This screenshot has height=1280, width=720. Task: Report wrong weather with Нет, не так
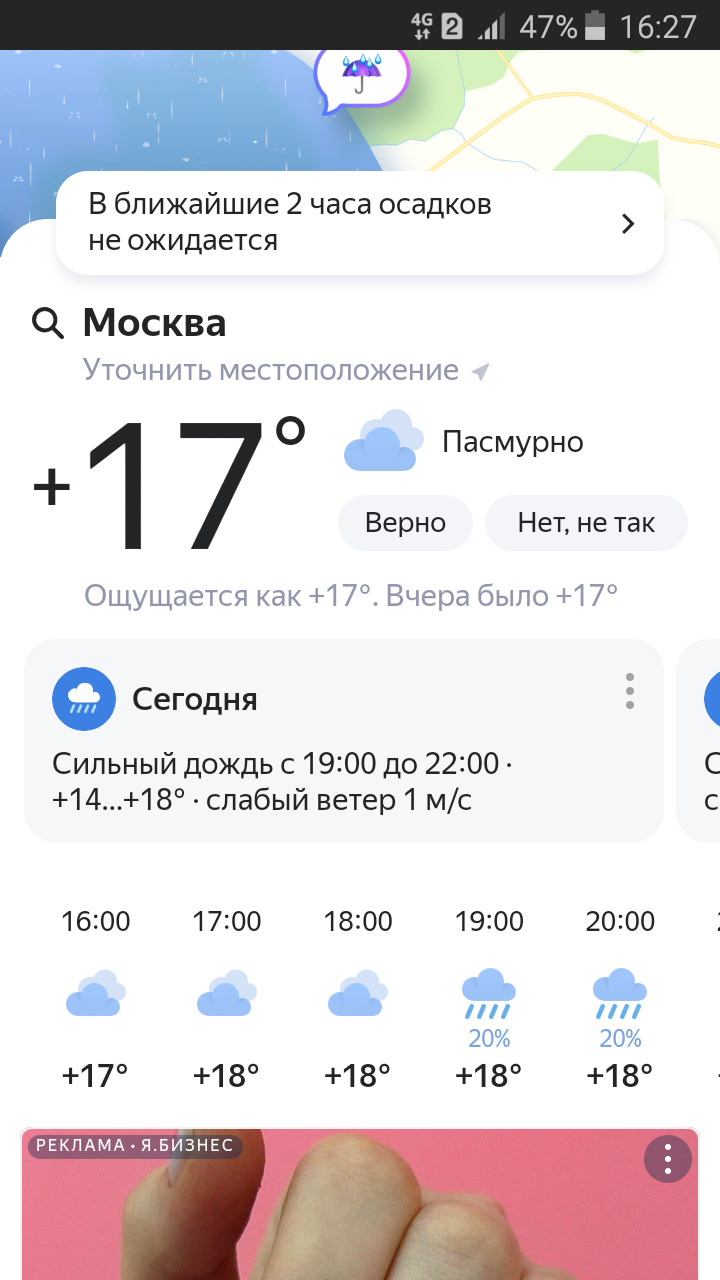coord(586,523)
